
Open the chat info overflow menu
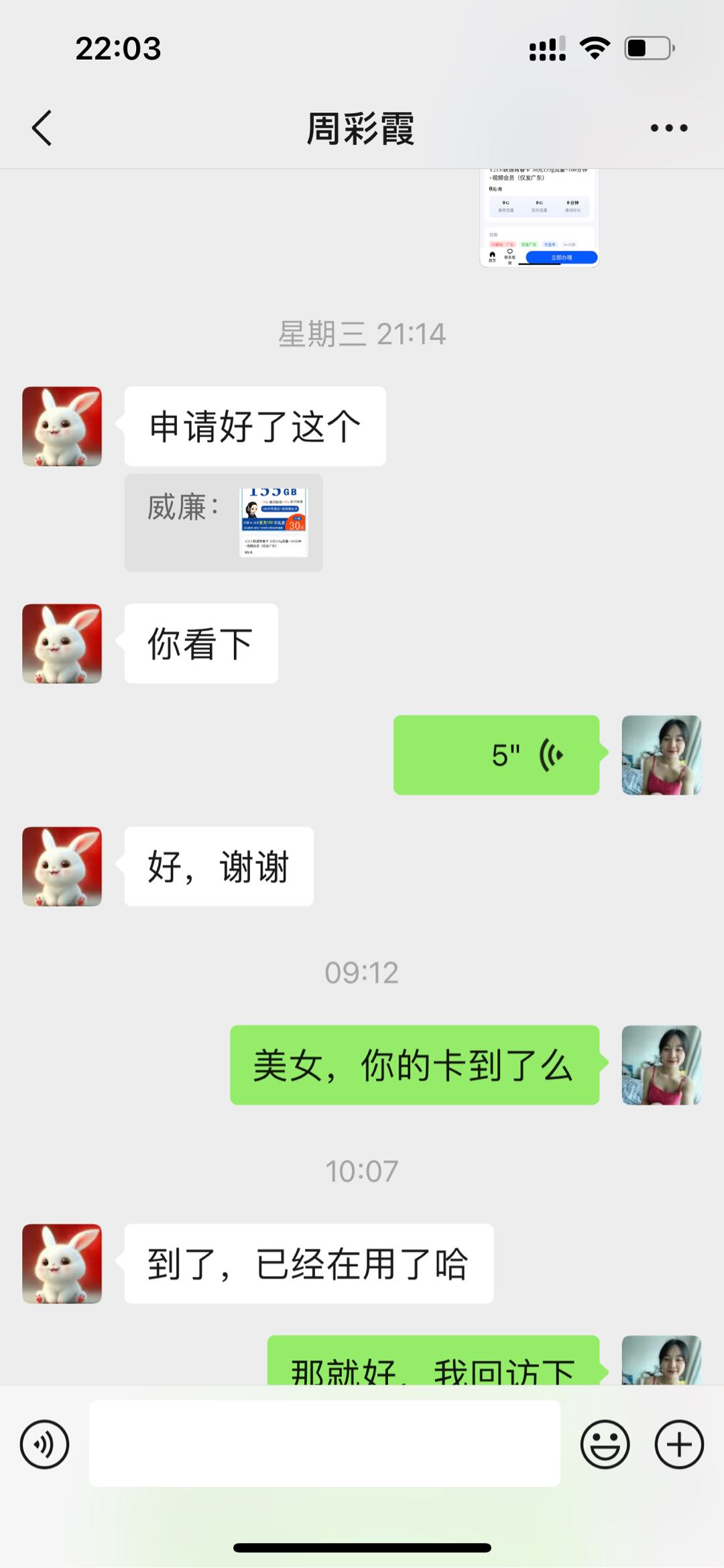pyautogui.click(x=668, y=127)
